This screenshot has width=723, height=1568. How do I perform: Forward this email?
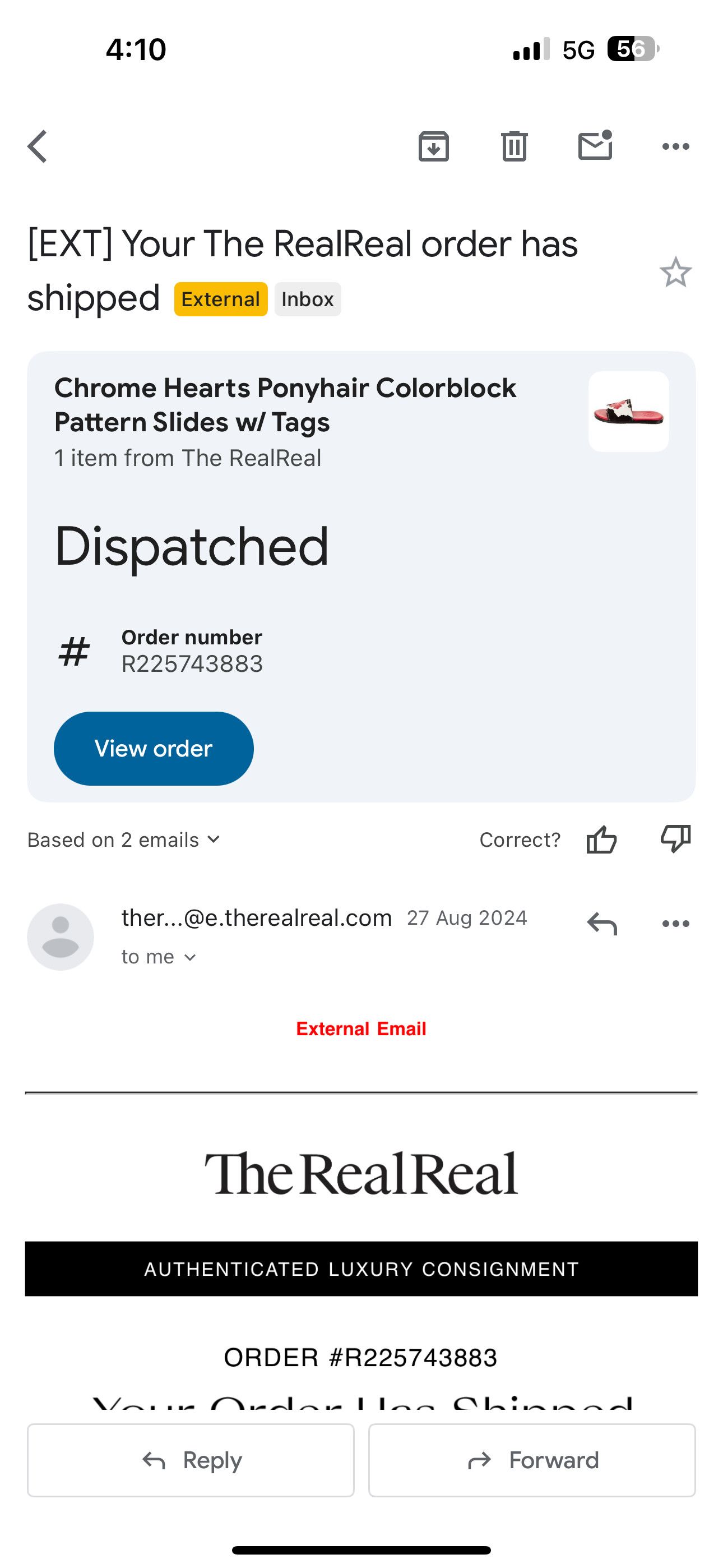[x=532, y=1460]
